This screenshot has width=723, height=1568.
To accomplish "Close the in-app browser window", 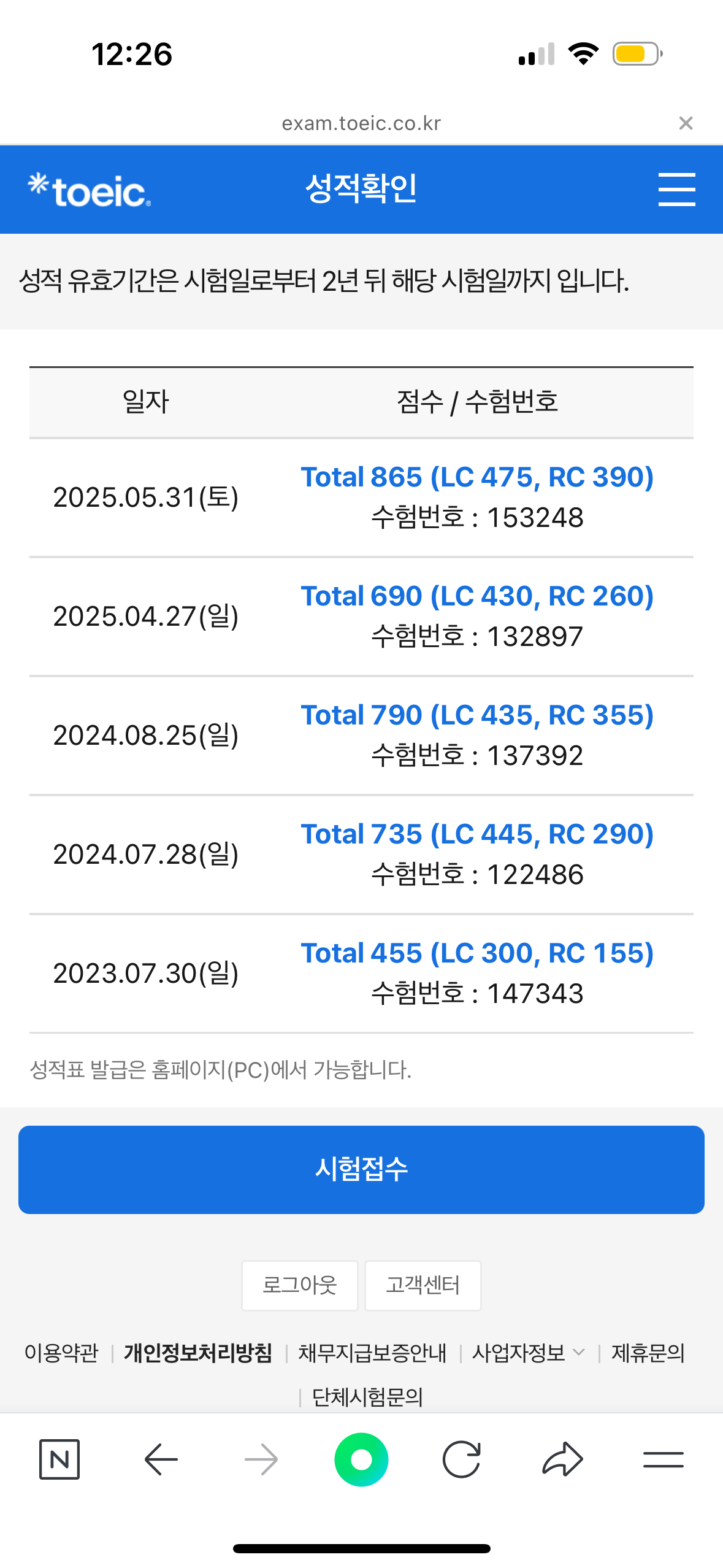I will pos(686,123).
